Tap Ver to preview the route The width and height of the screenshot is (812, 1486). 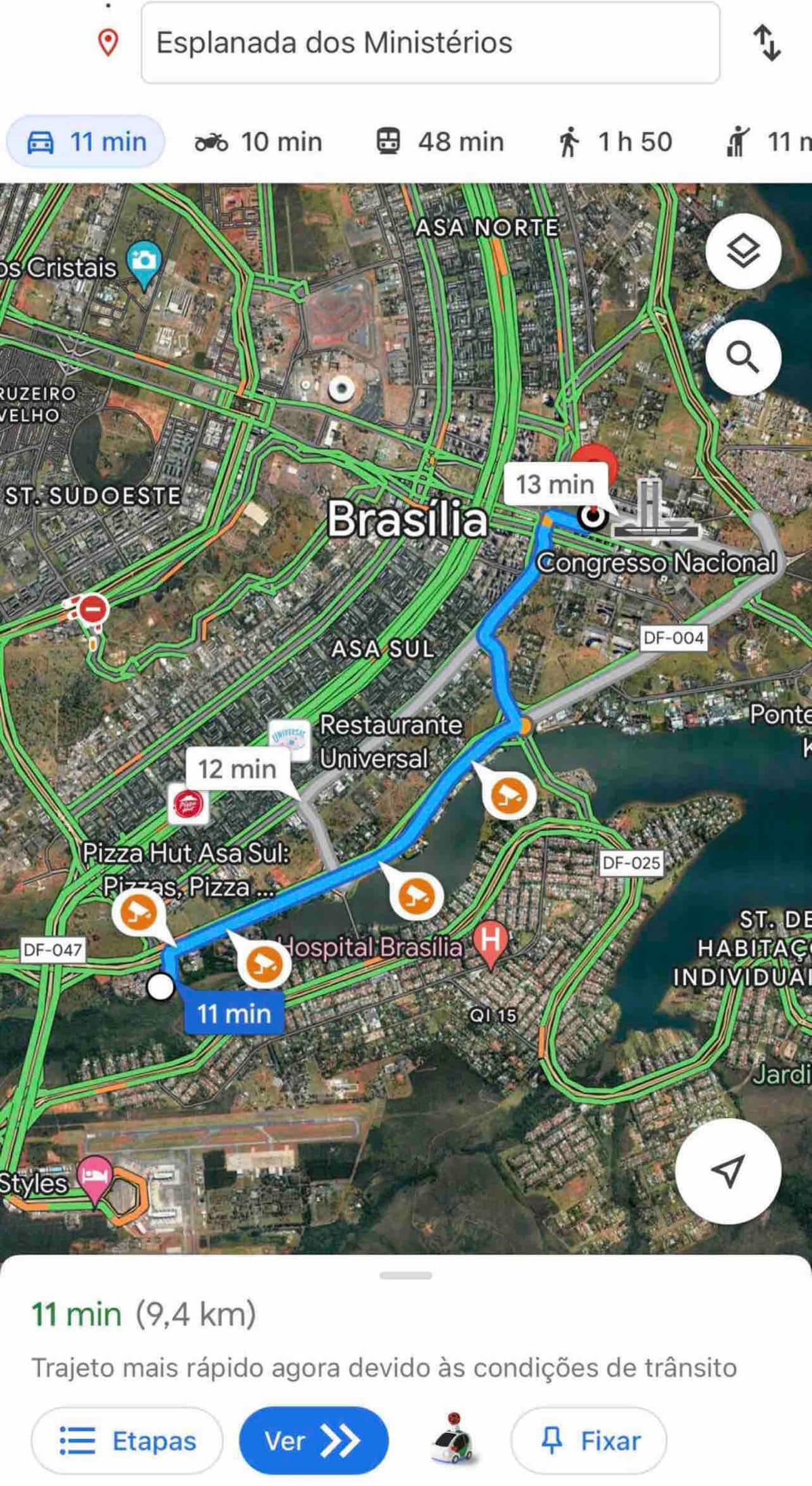pos(313,1440)
